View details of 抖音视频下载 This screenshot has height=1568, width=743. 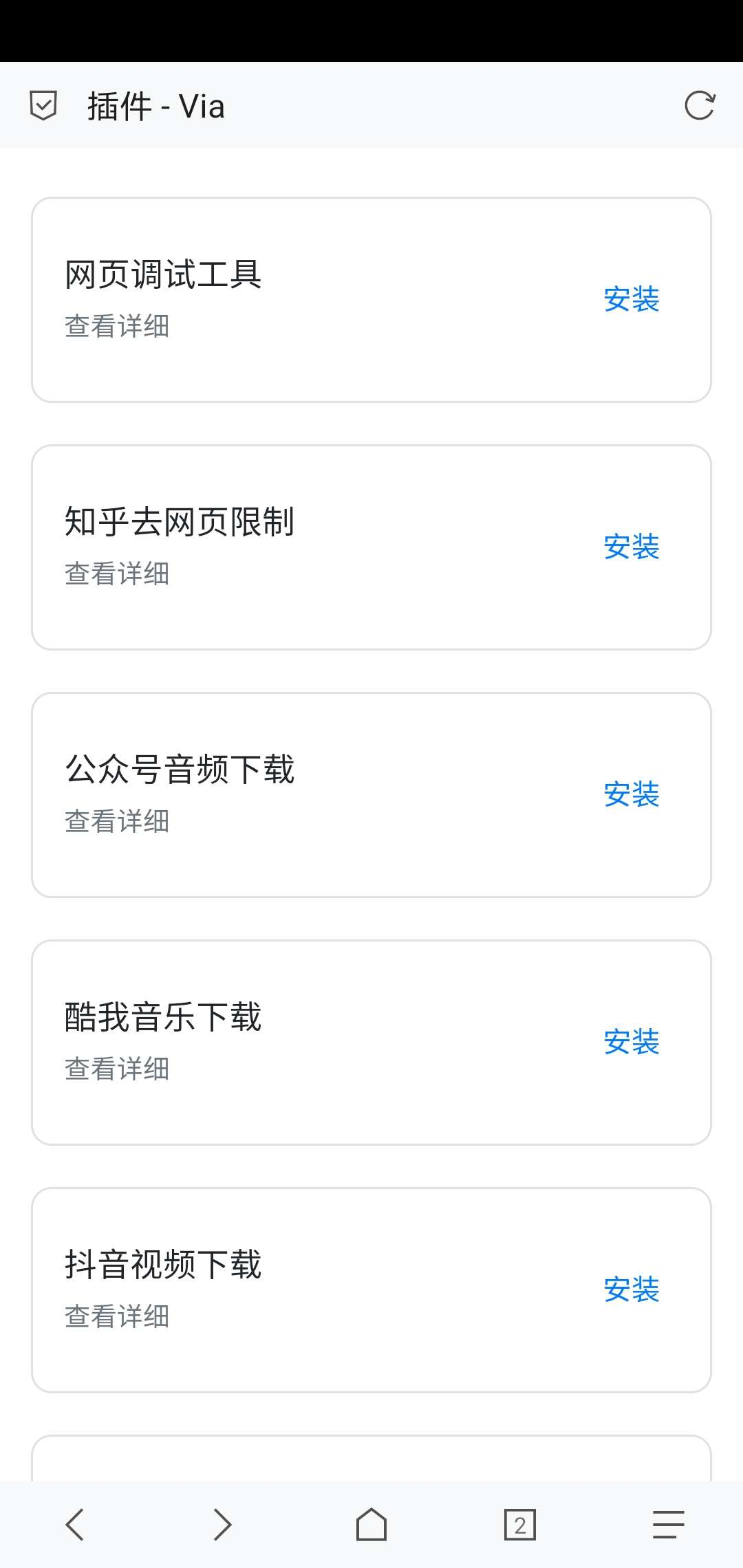click(117, 1317)
